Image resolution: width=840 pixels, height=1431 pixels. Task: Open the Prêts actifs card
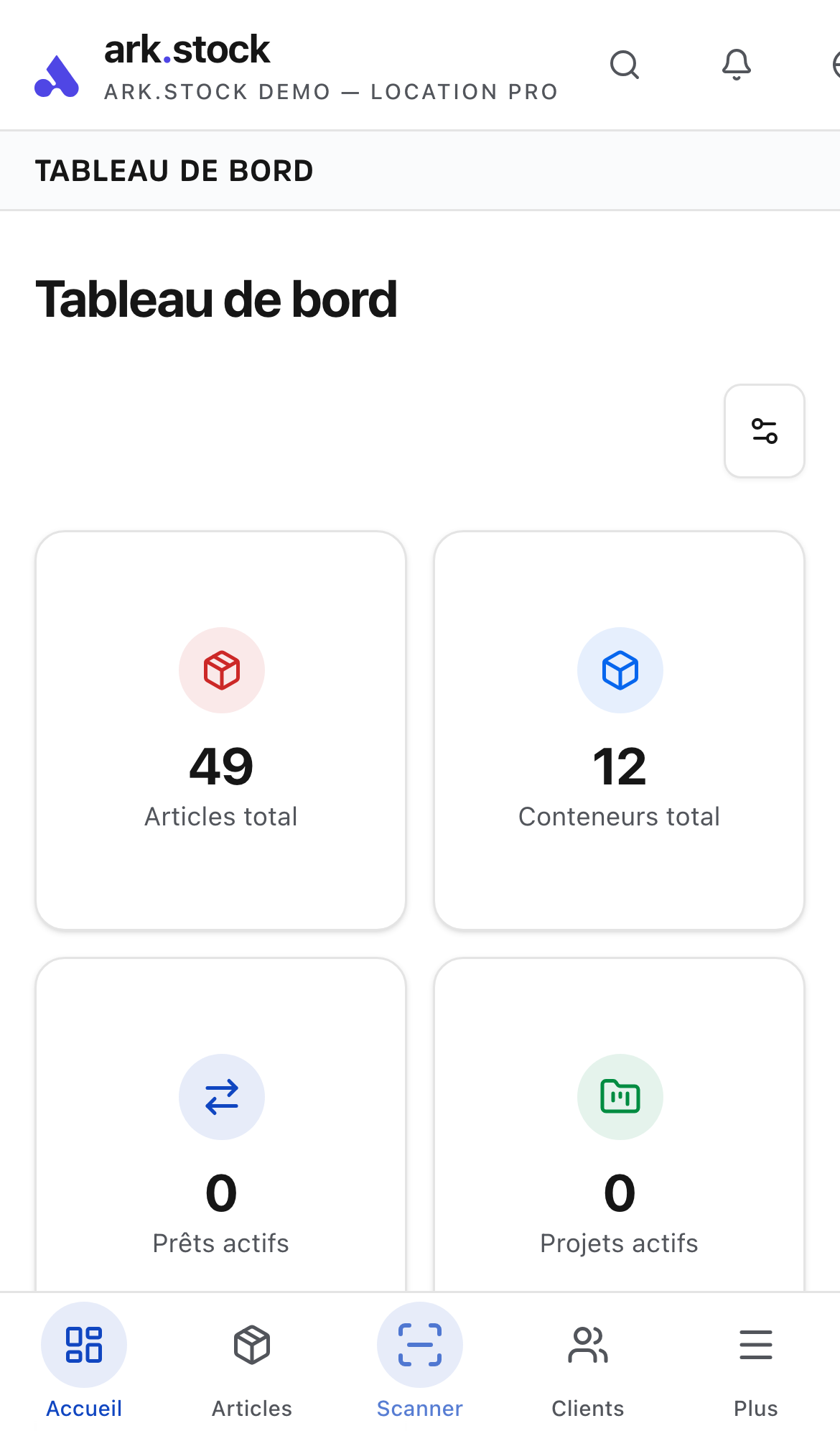(x=220, y=1149)
